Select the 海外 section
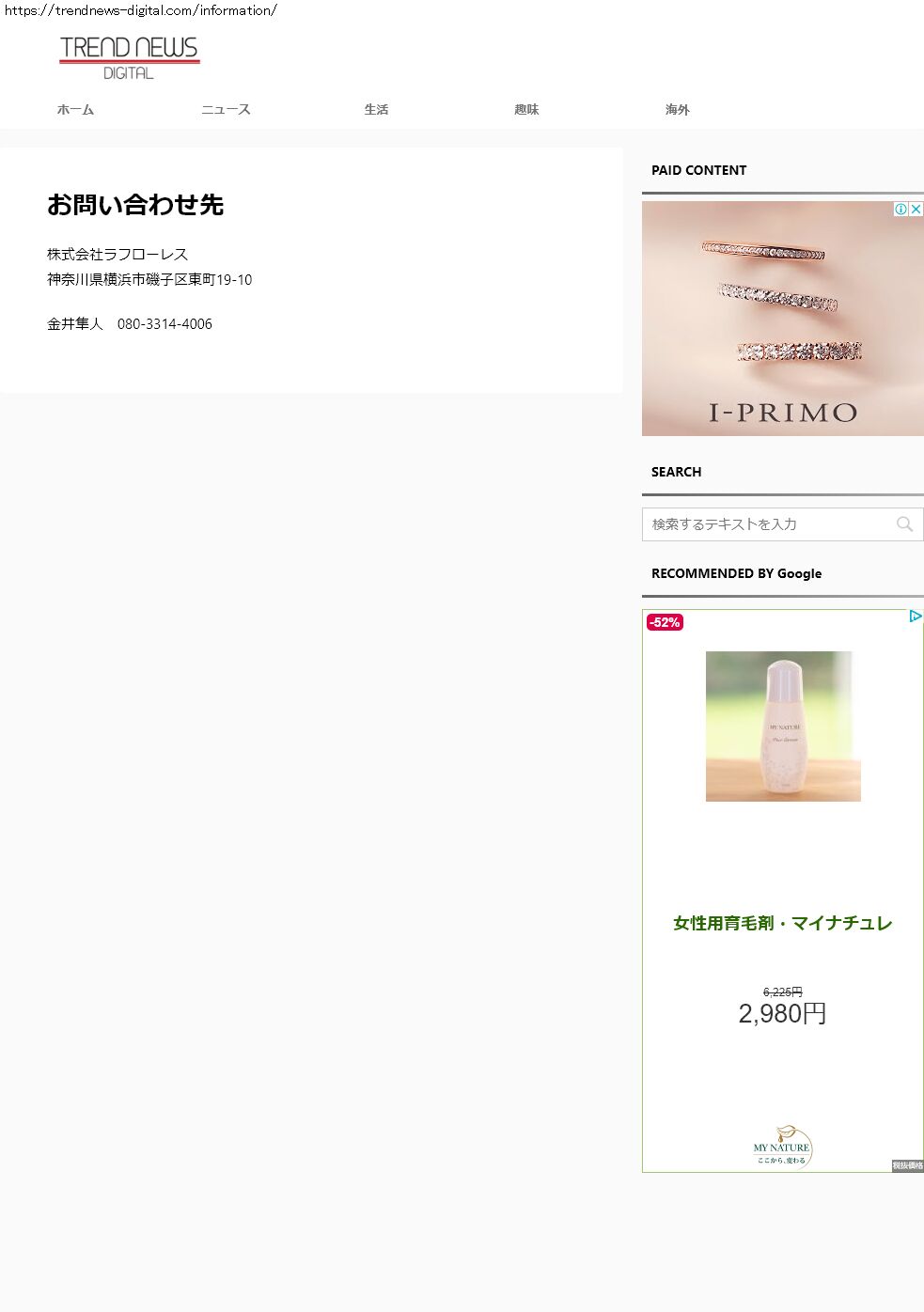 point(677,110)
